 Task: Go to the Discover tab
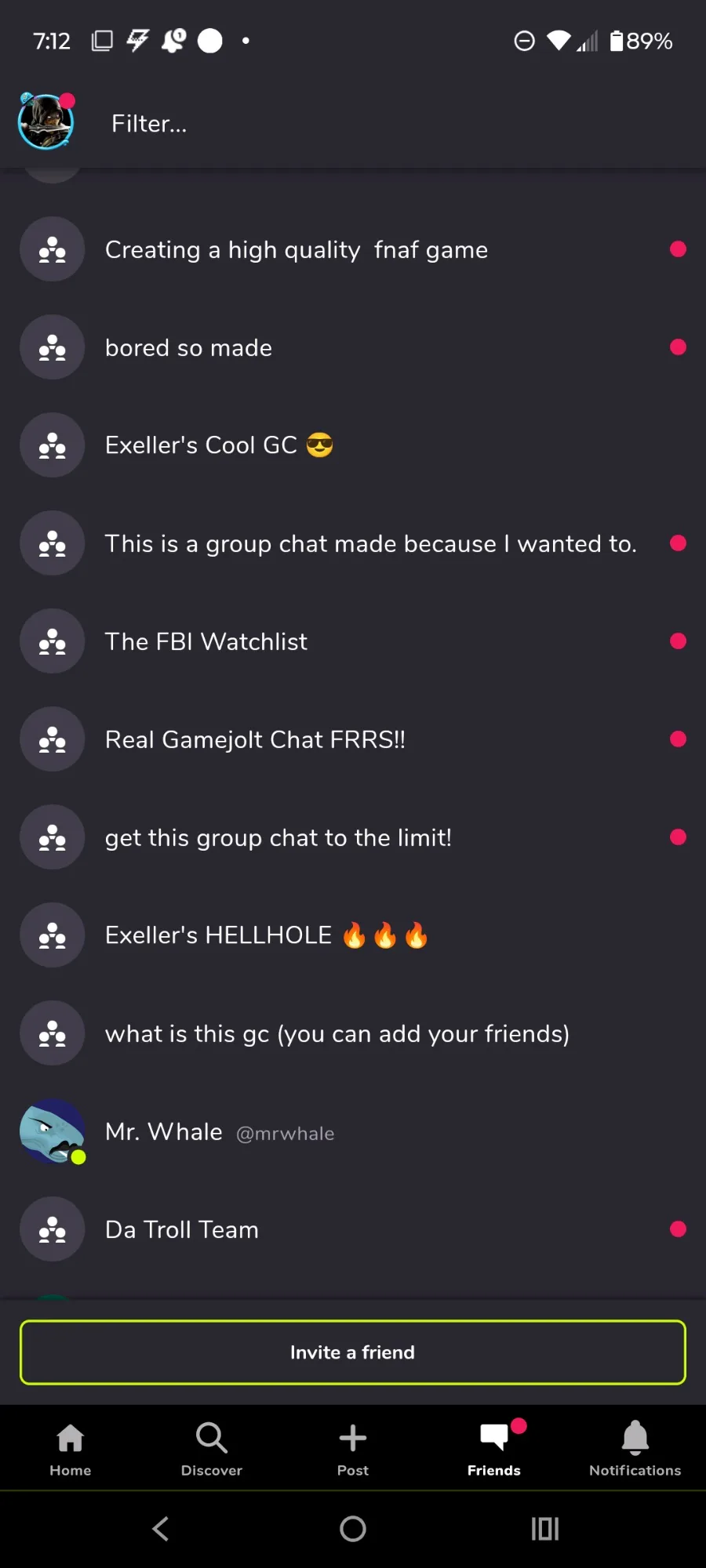click(x=212, y=1449)
